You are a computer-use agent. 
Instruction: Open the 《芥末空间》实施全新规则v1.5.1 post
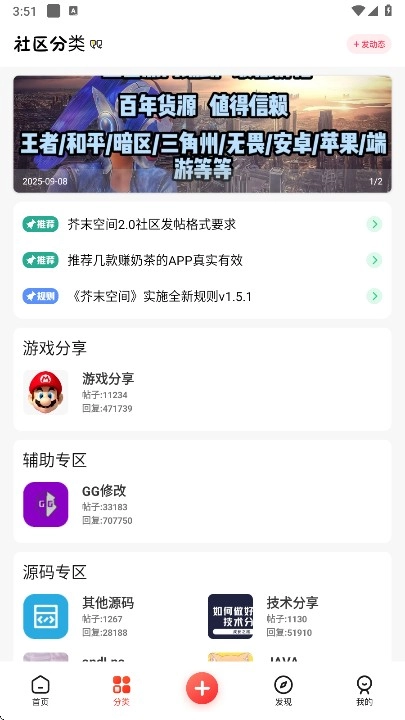(x=202, y=296)
